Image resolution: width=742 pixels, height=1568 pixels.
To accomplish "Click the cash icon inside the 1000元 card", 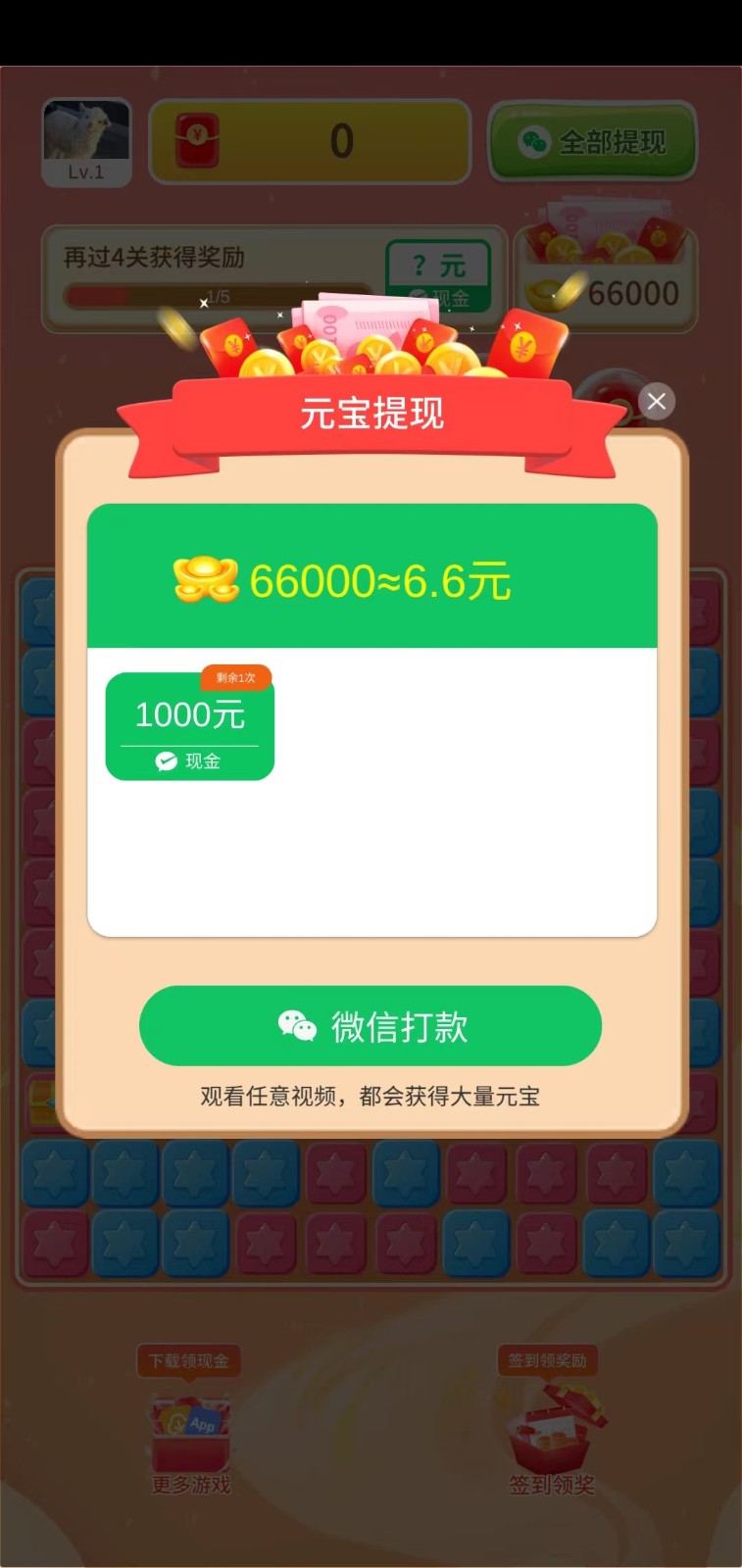I will coord(163,759).
